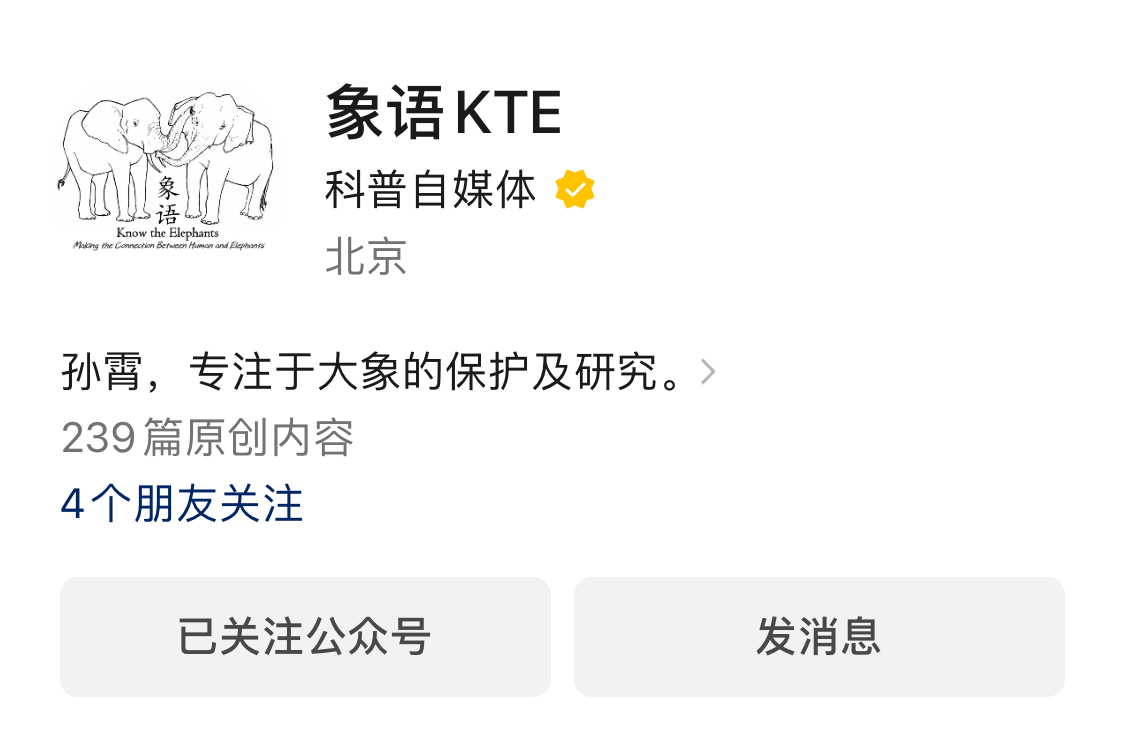
Task: Open the 4个朋友关注 link
Action: tap(182, 503)
